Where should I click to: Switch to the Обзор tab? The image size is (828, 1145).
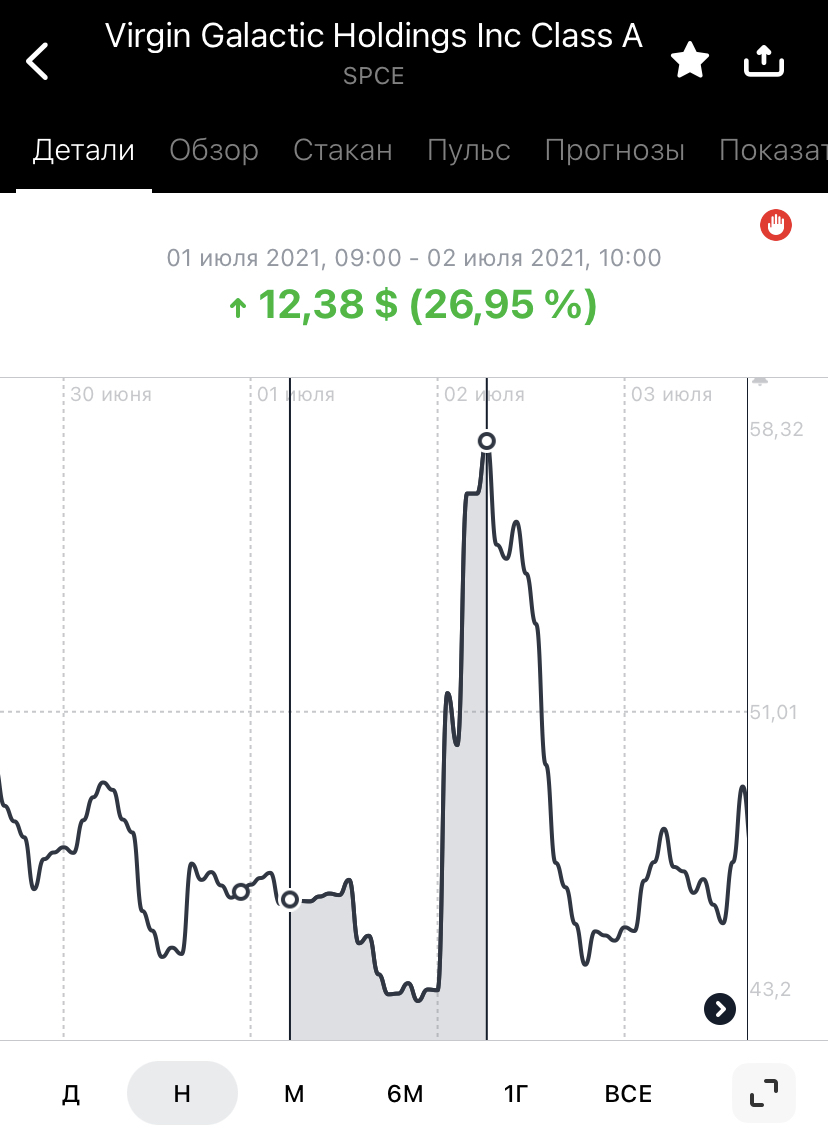pyautogui.click(x=214, y=150)
